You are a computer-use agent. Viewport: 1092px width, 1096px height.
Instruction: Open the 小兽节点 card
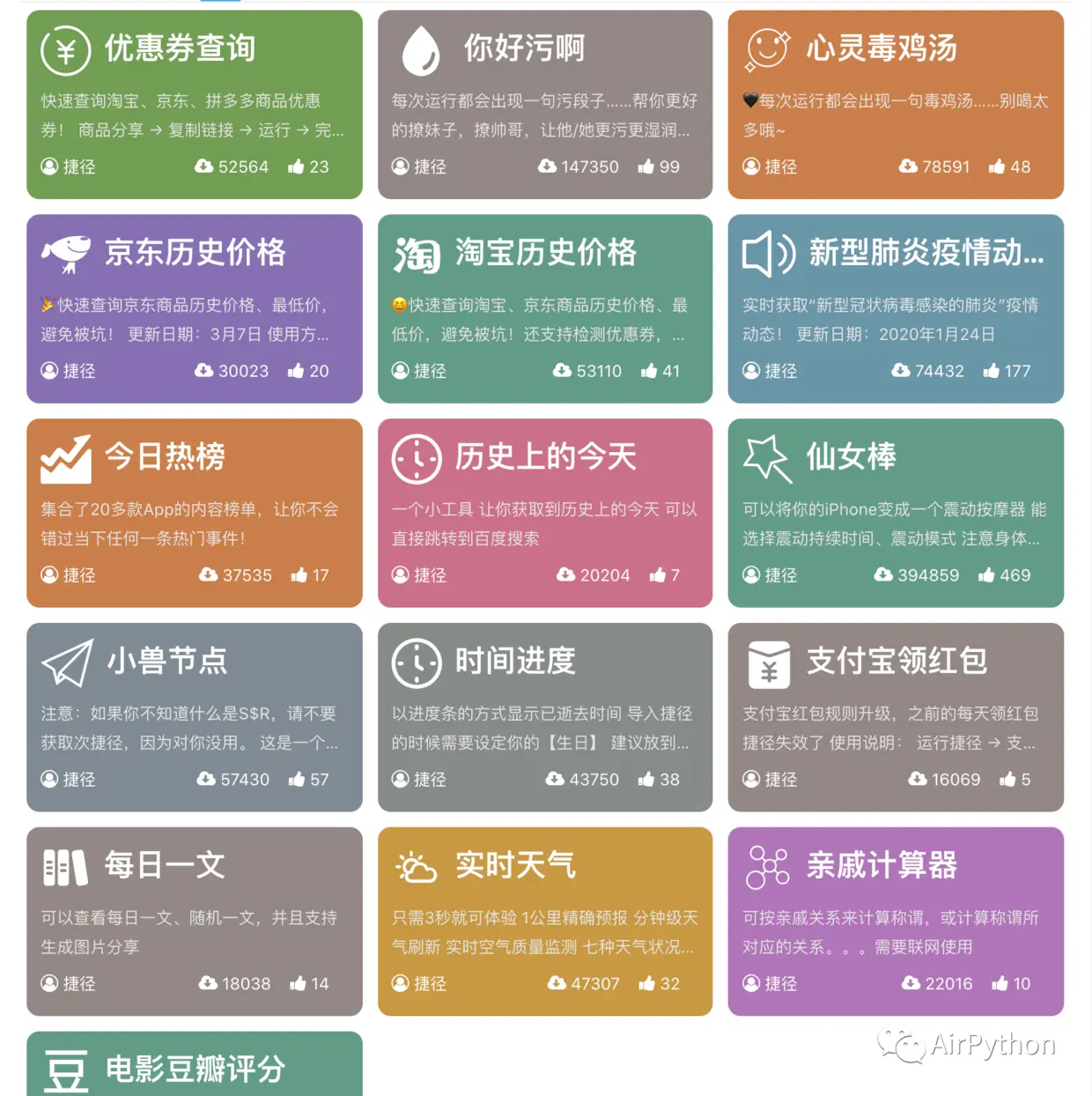pyautogui.click(x=194, y=716)
